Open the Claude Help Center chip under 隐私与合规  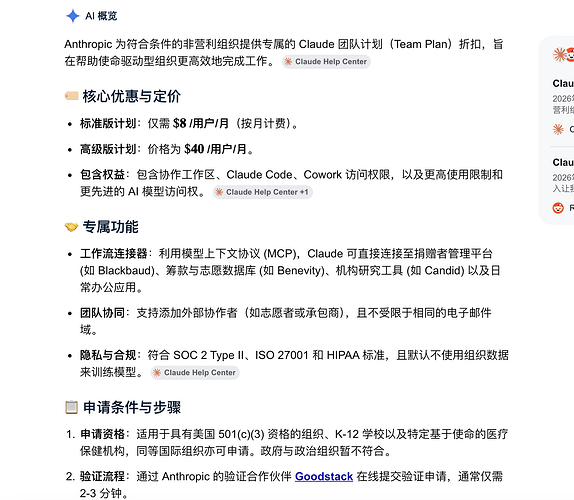(x=195, y=373)
